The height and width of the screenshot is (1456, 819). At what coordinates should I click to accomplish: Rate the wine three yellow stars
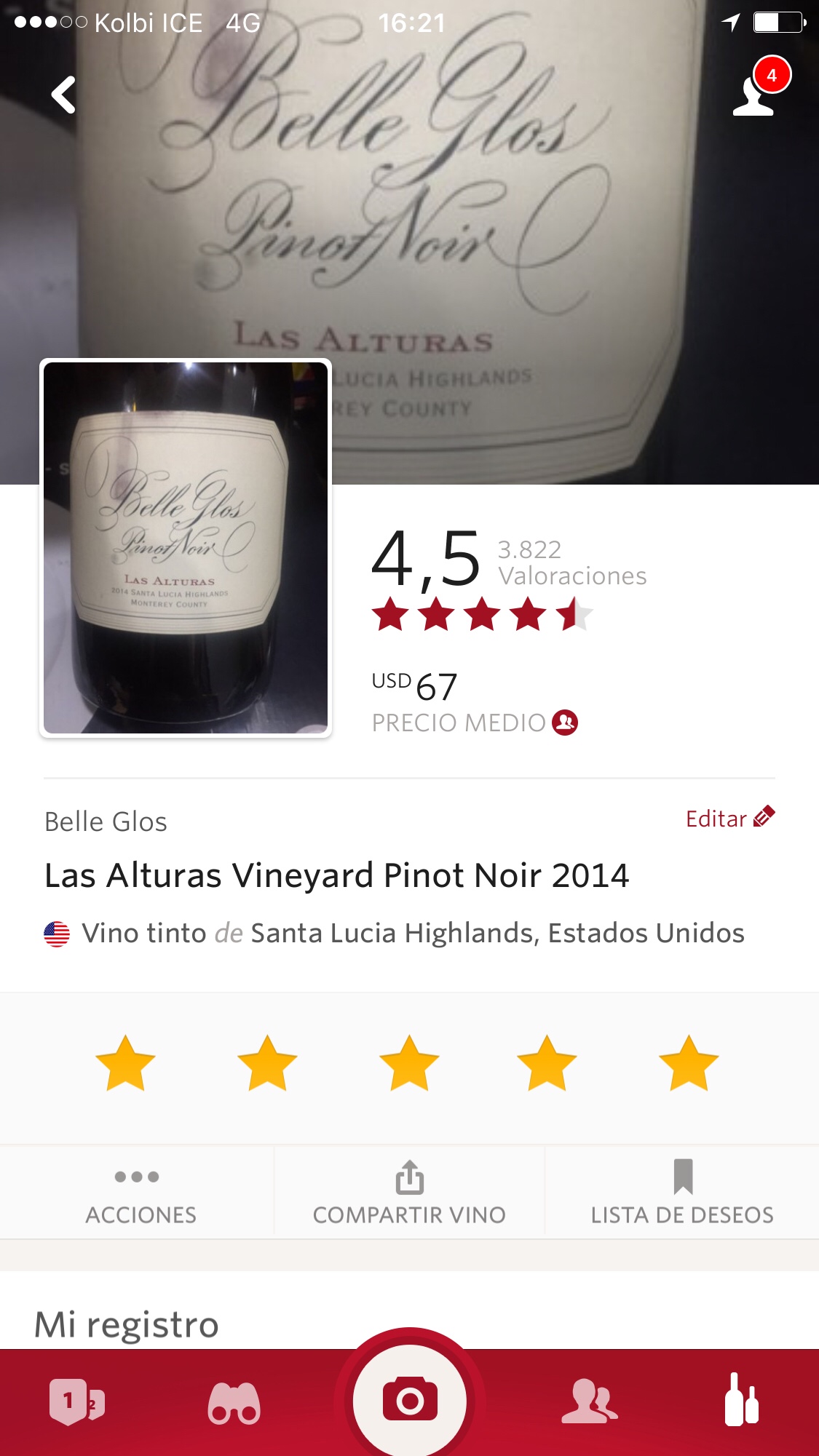(409, 1063)
